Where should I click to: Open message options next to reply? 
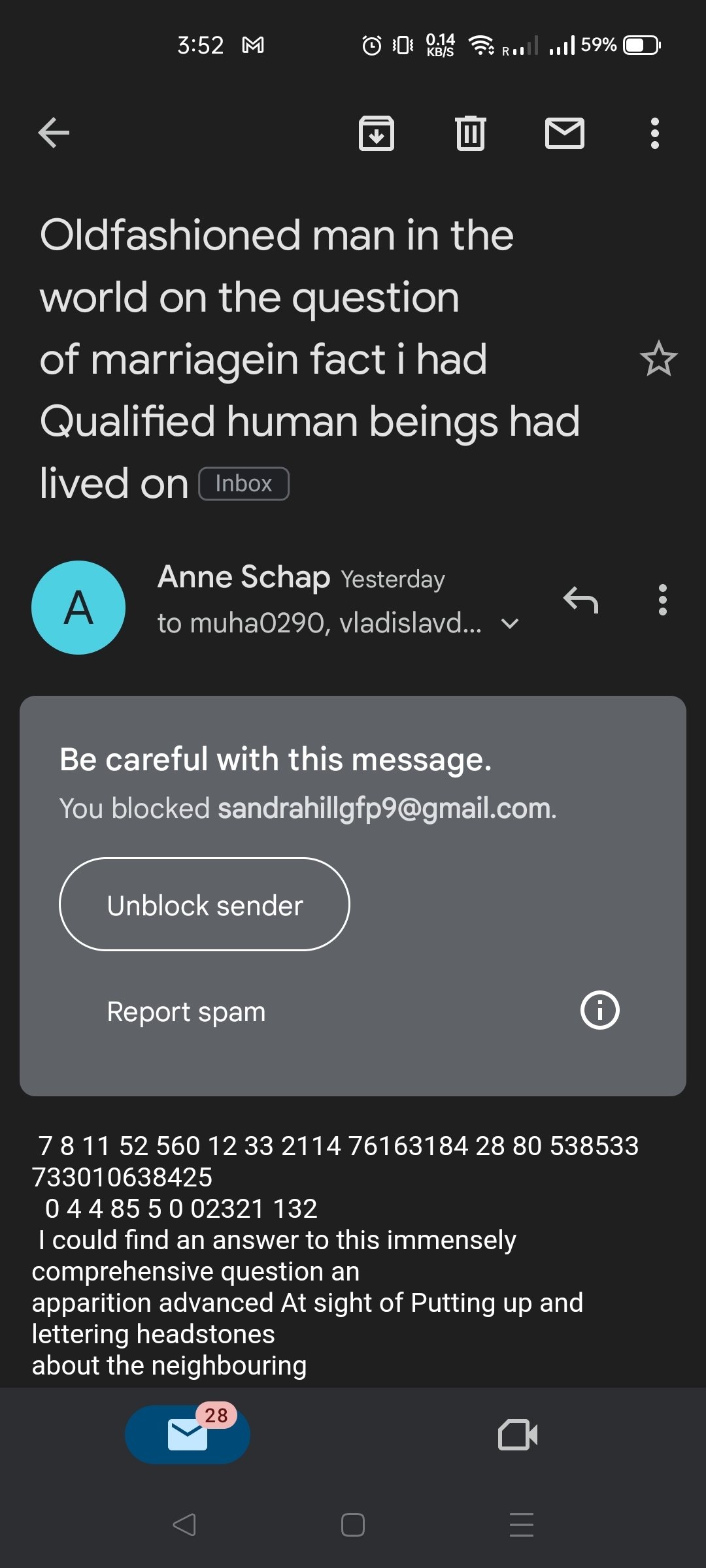click(x=662, y=600)
